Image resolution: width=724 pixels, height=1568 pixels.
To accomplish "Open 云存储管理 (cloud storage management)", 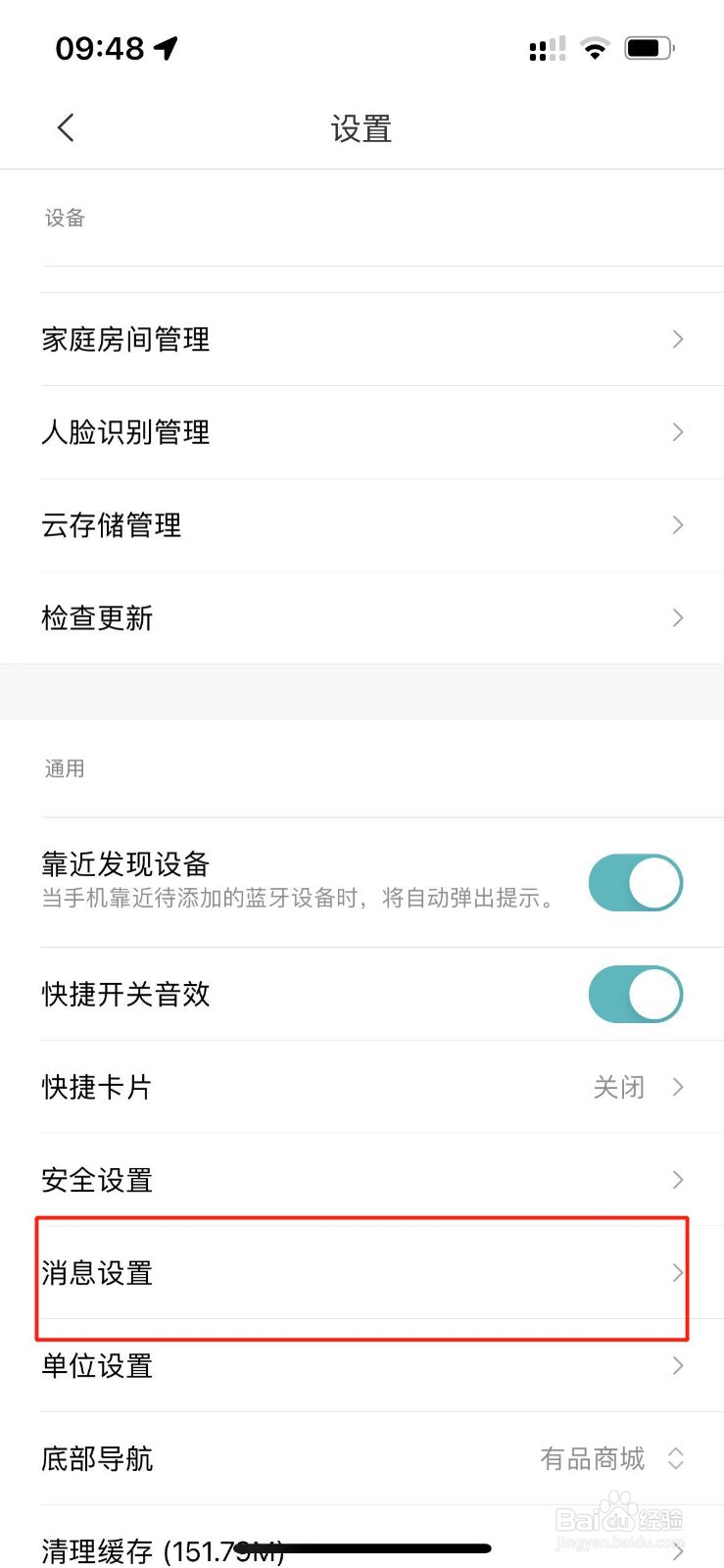I will point(362,525).
